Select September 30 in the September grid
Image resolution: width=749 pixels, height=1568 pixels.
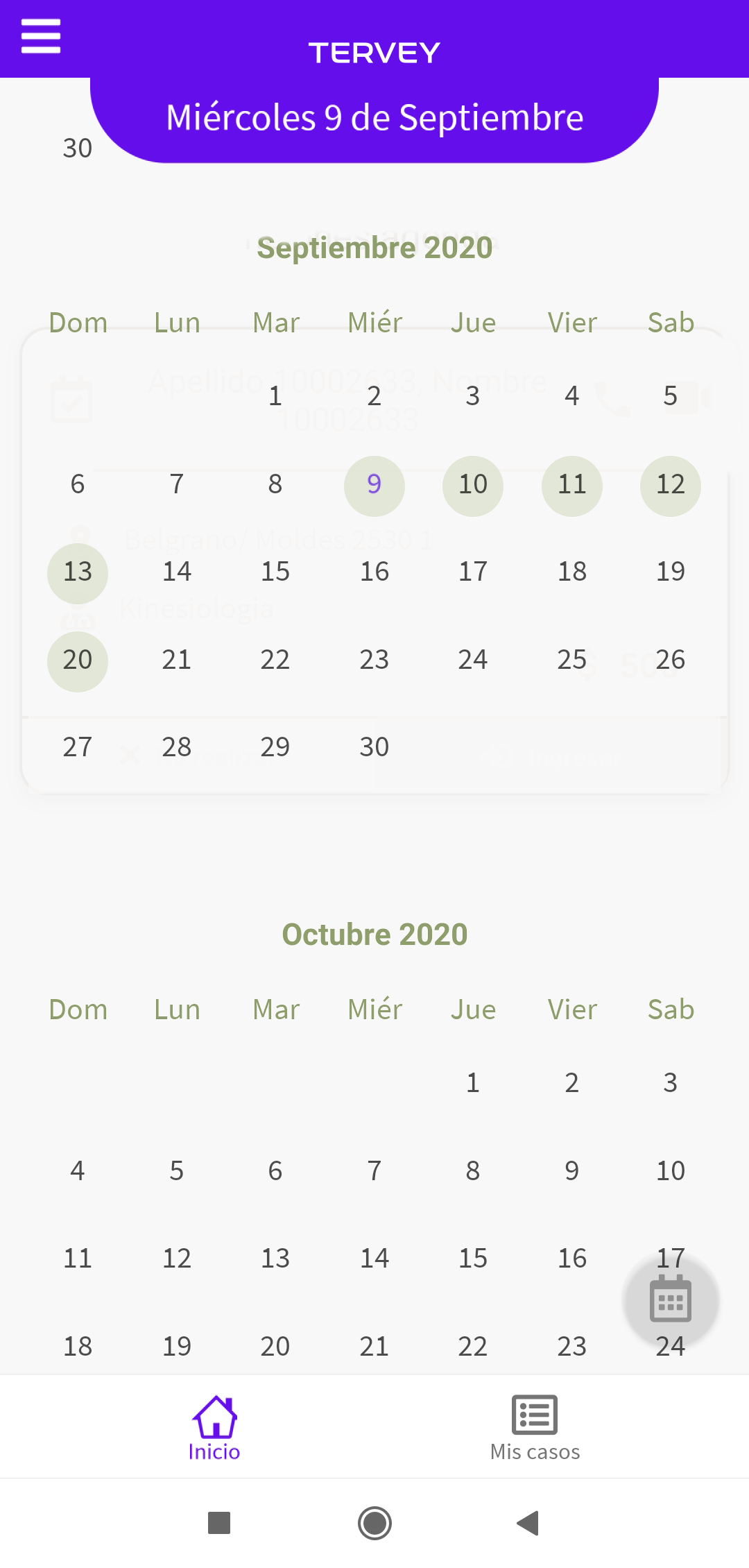[x=374, y=748]
